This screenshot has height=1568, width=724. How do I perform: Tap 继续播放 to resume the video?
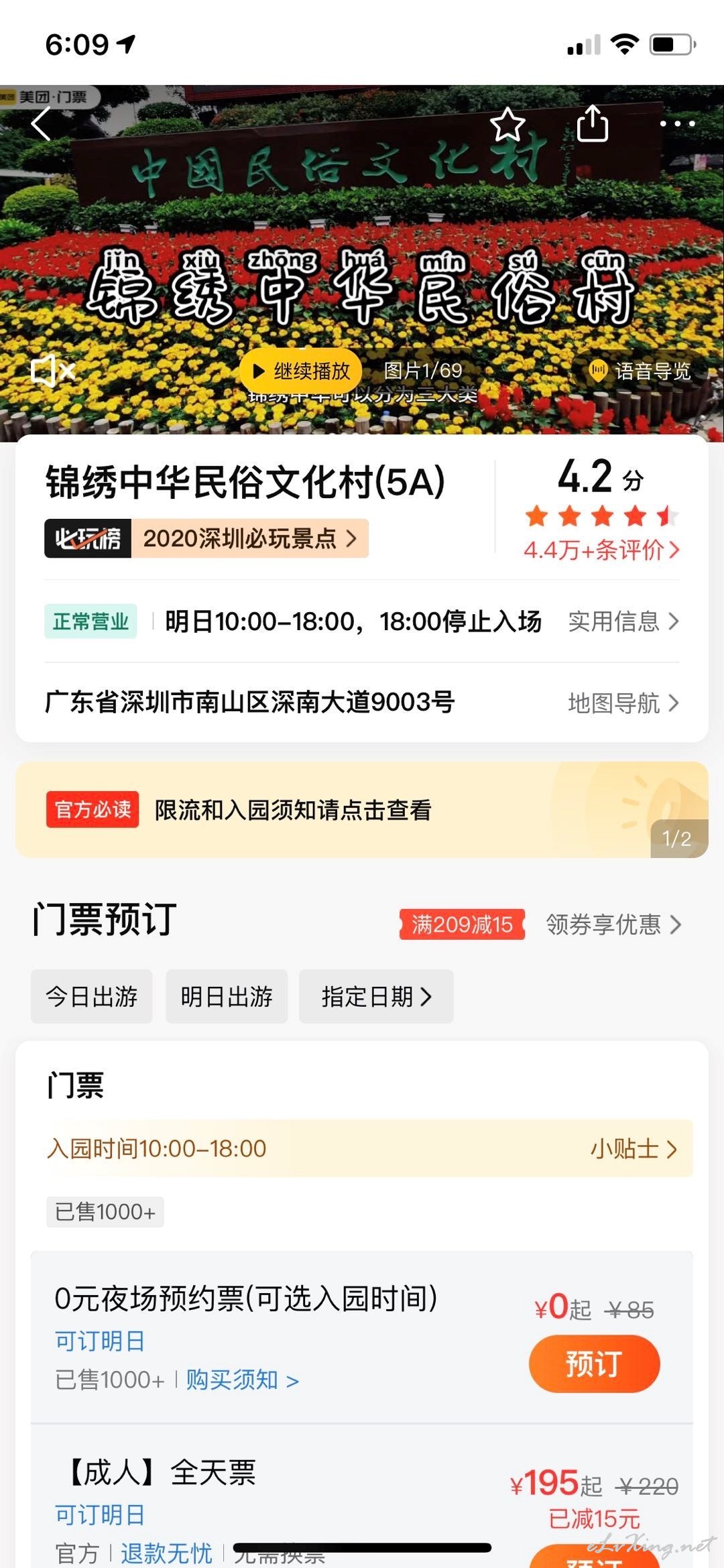[x=301, y=370]
